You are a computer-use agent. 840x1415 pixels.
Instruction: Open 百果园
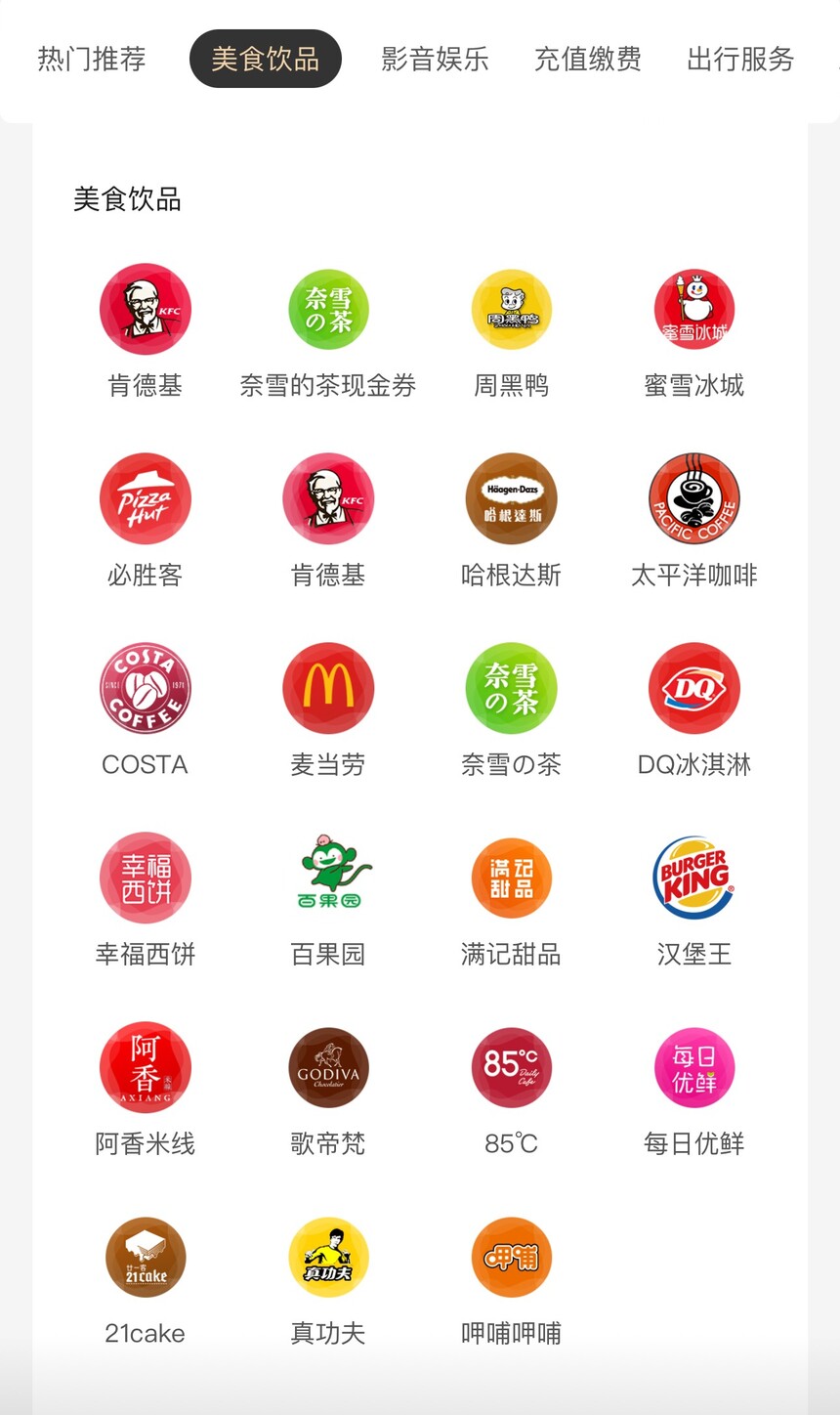328,878
